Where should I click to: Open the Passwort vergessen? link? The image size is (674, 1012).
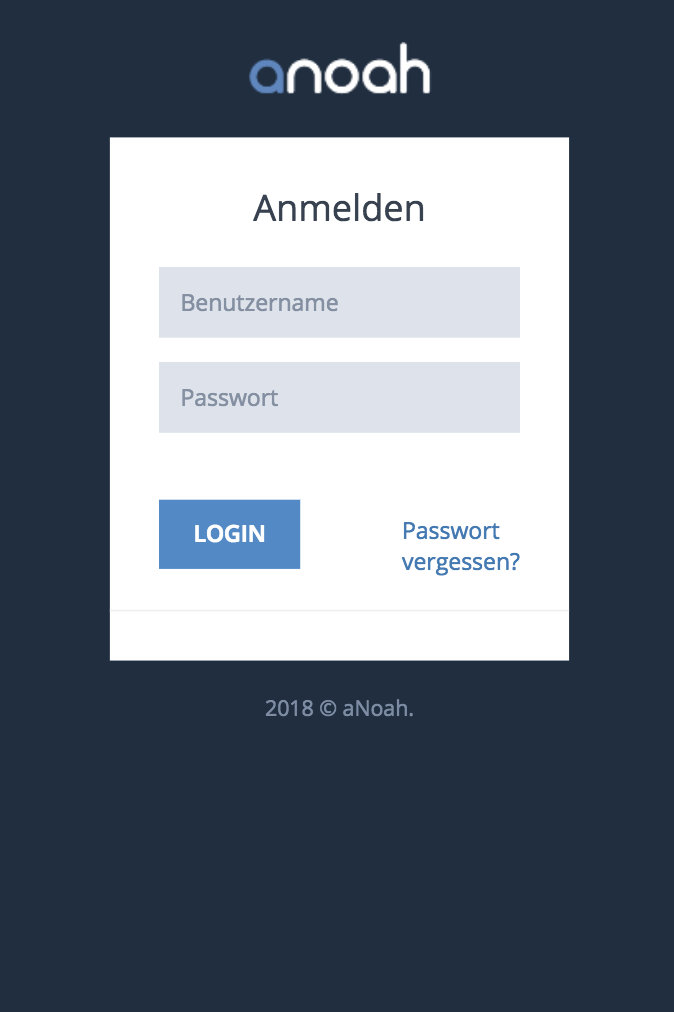(460, 546)
